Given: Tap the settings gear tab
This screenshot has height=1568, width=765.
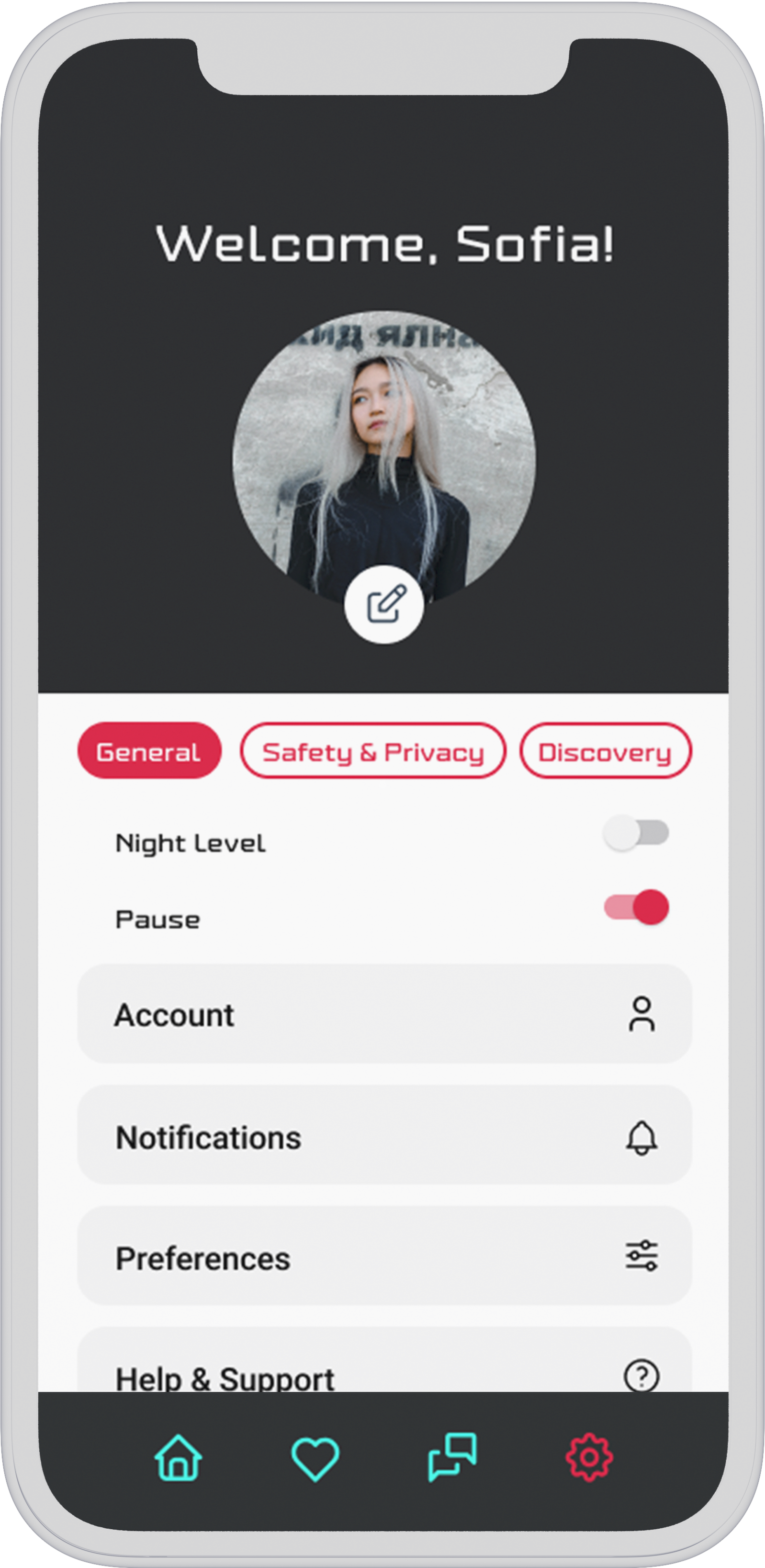Looking at the screenshot, I should click(x=589, y=1456).
